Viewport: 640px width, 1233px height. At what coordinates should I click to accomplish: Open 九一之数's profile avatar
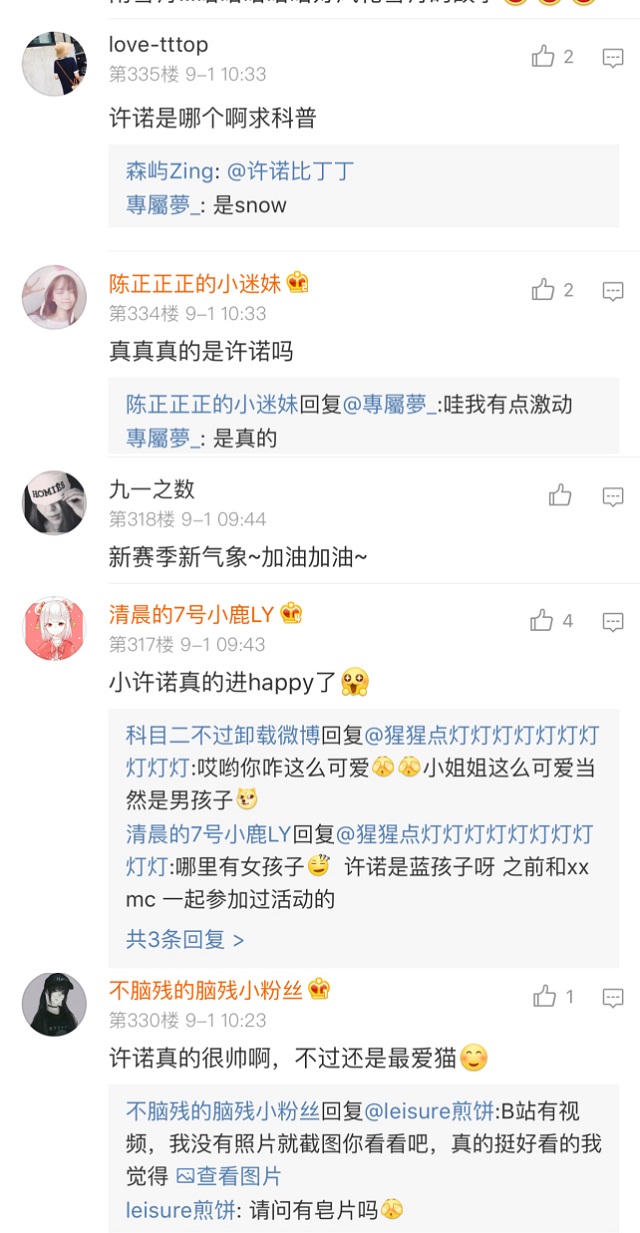pyautogui.click(x=55, y=502)
